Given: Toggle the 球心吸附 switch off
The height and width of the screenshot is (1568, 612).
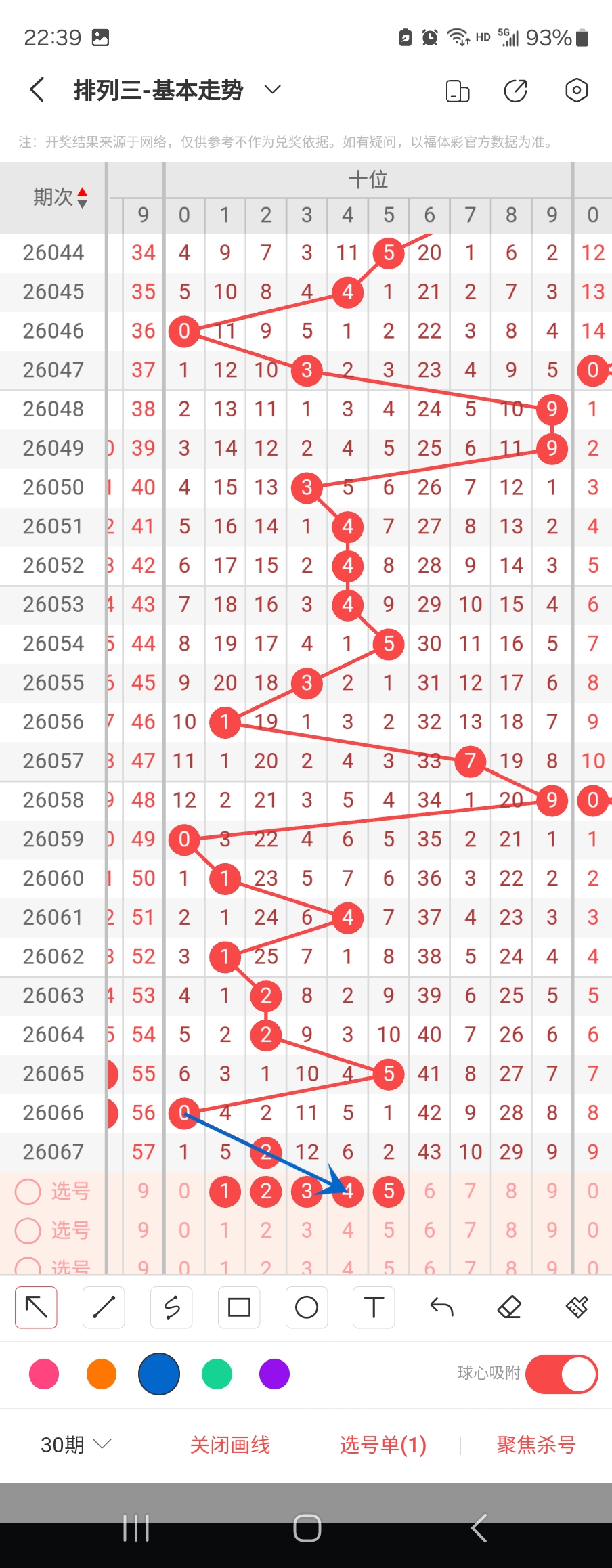Looking at the screenshot, I should pyautogui.click(x=561, y=1374).
